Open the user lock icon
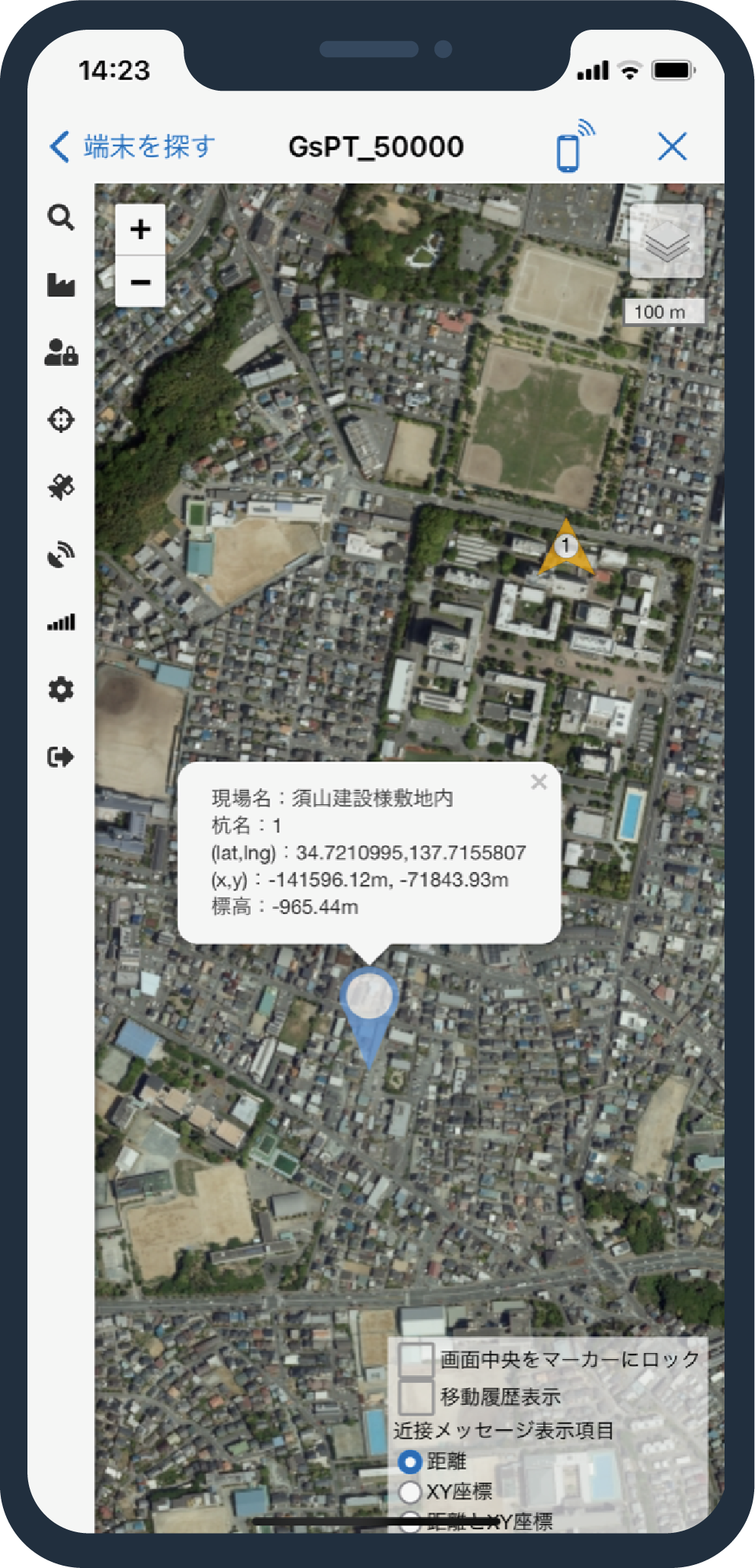The height and width of the screenshot is (1568, 755). [61, 353]
